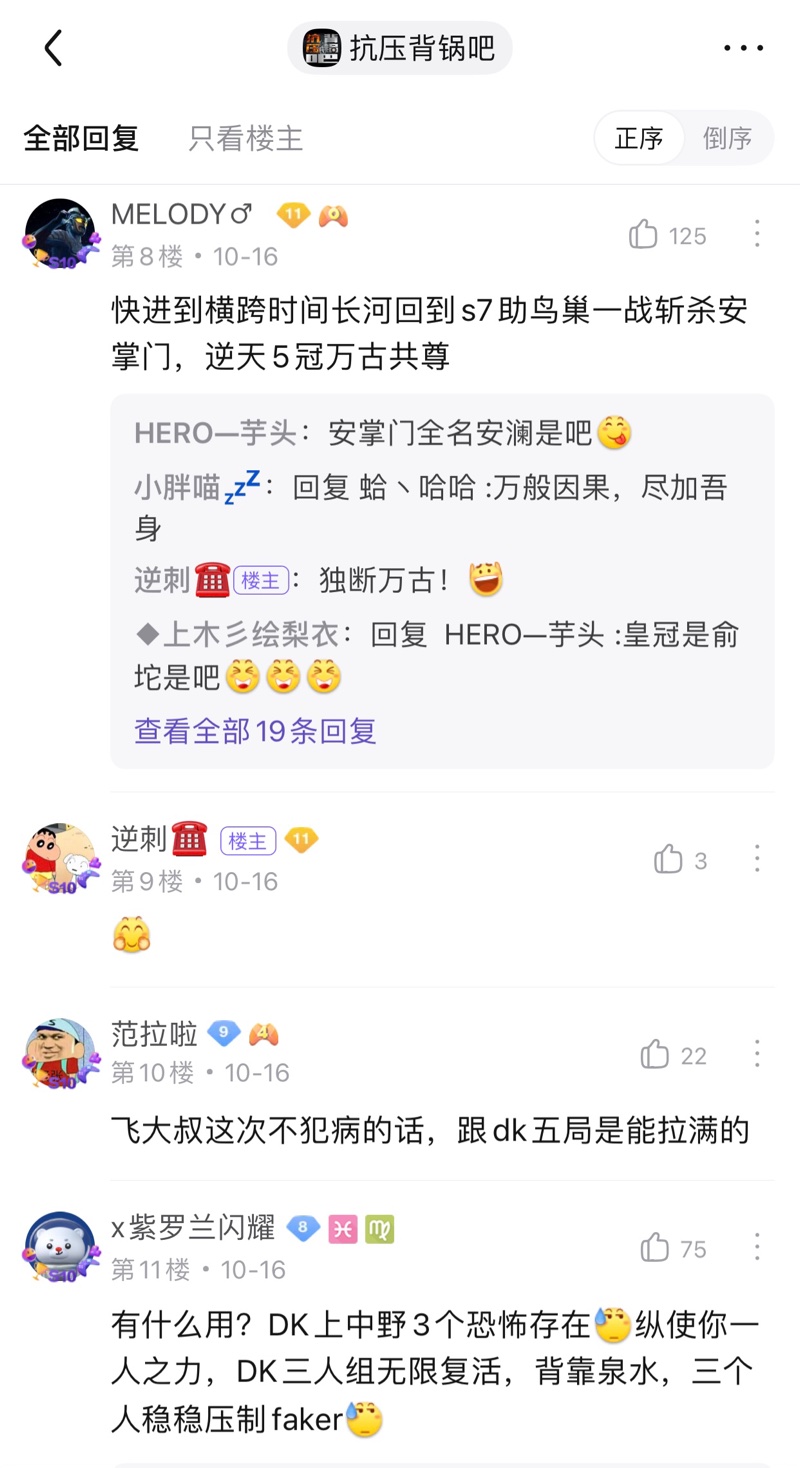Open more options for 逆刺's 第9楼 reply

pos(757,859)
